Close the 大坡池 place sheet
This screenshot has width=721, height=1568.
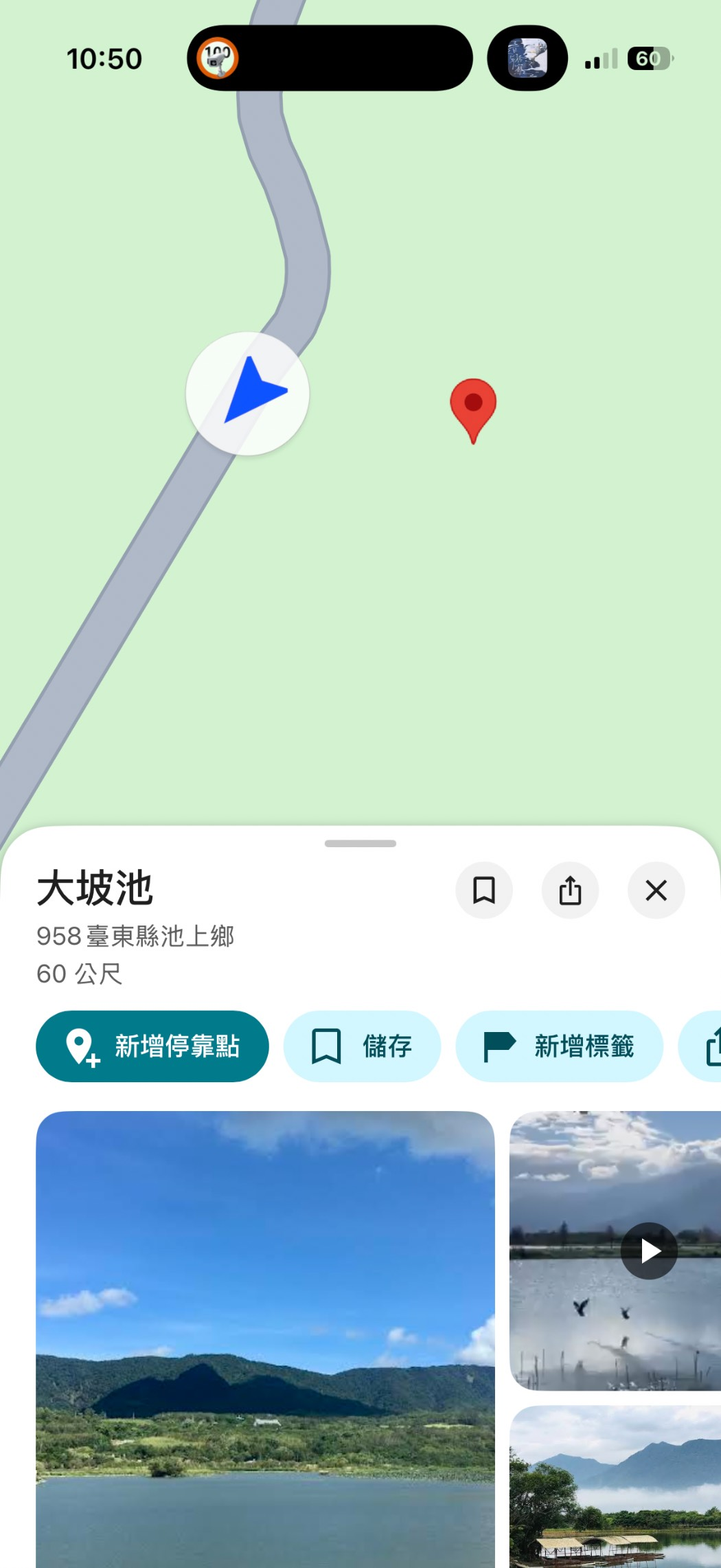click(x=656, y=891)
